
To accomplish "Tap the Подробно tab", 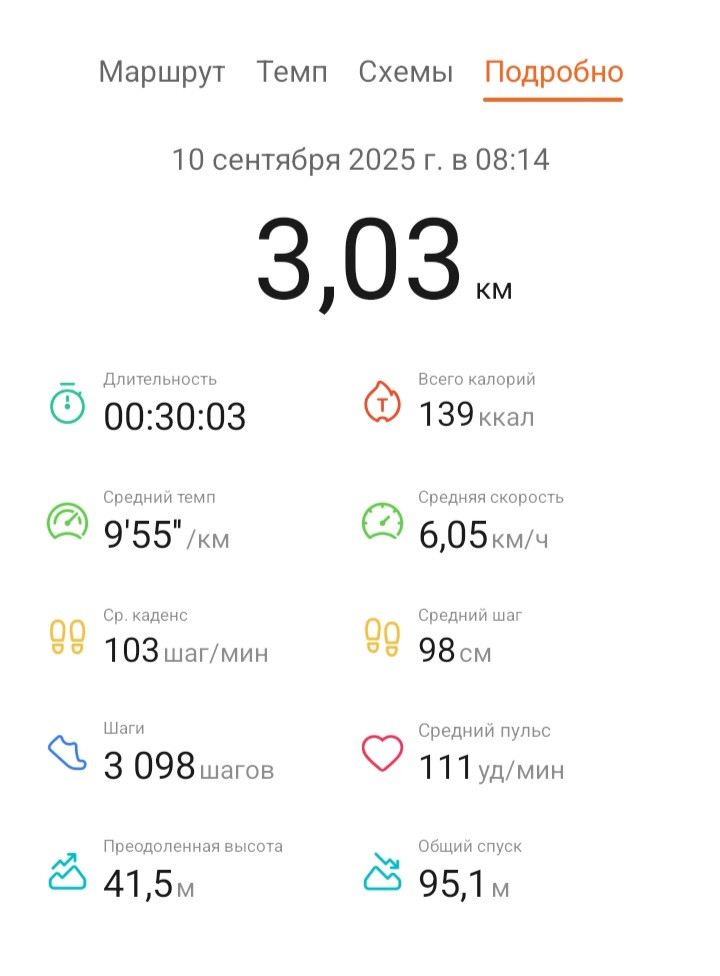I will [553, 73].
